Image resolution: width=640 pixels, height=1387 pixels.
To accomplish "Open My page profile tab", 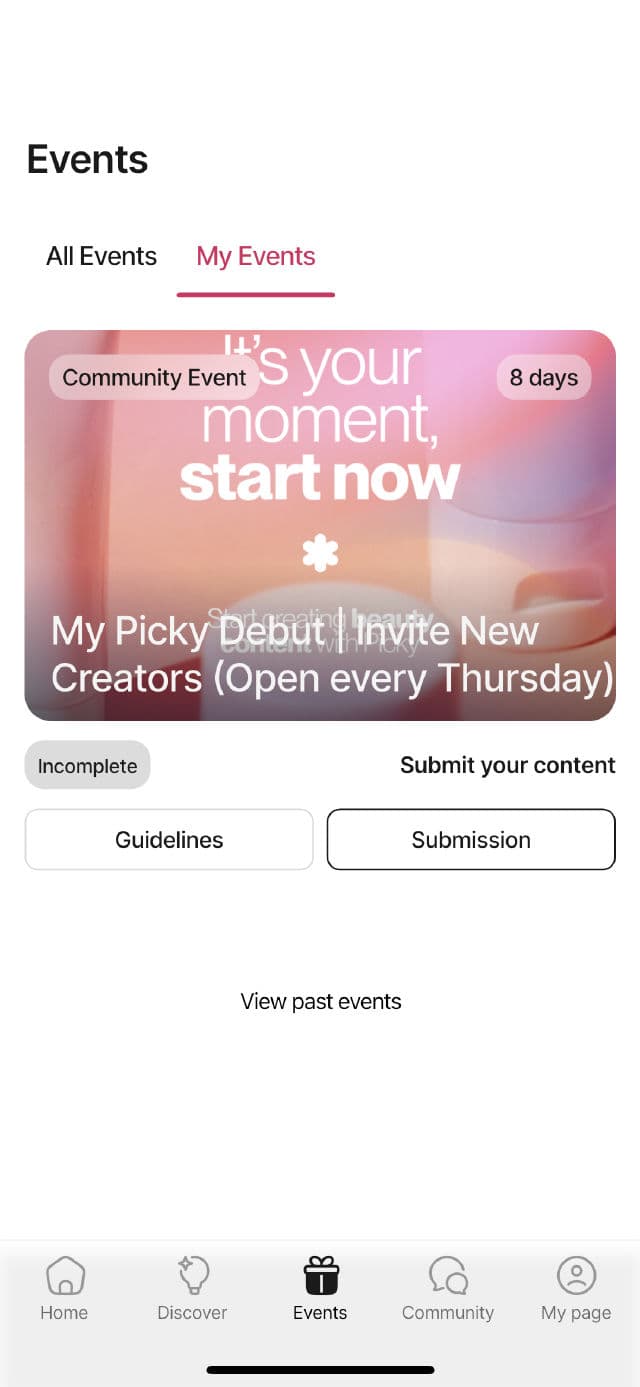I will point(576,1290).
